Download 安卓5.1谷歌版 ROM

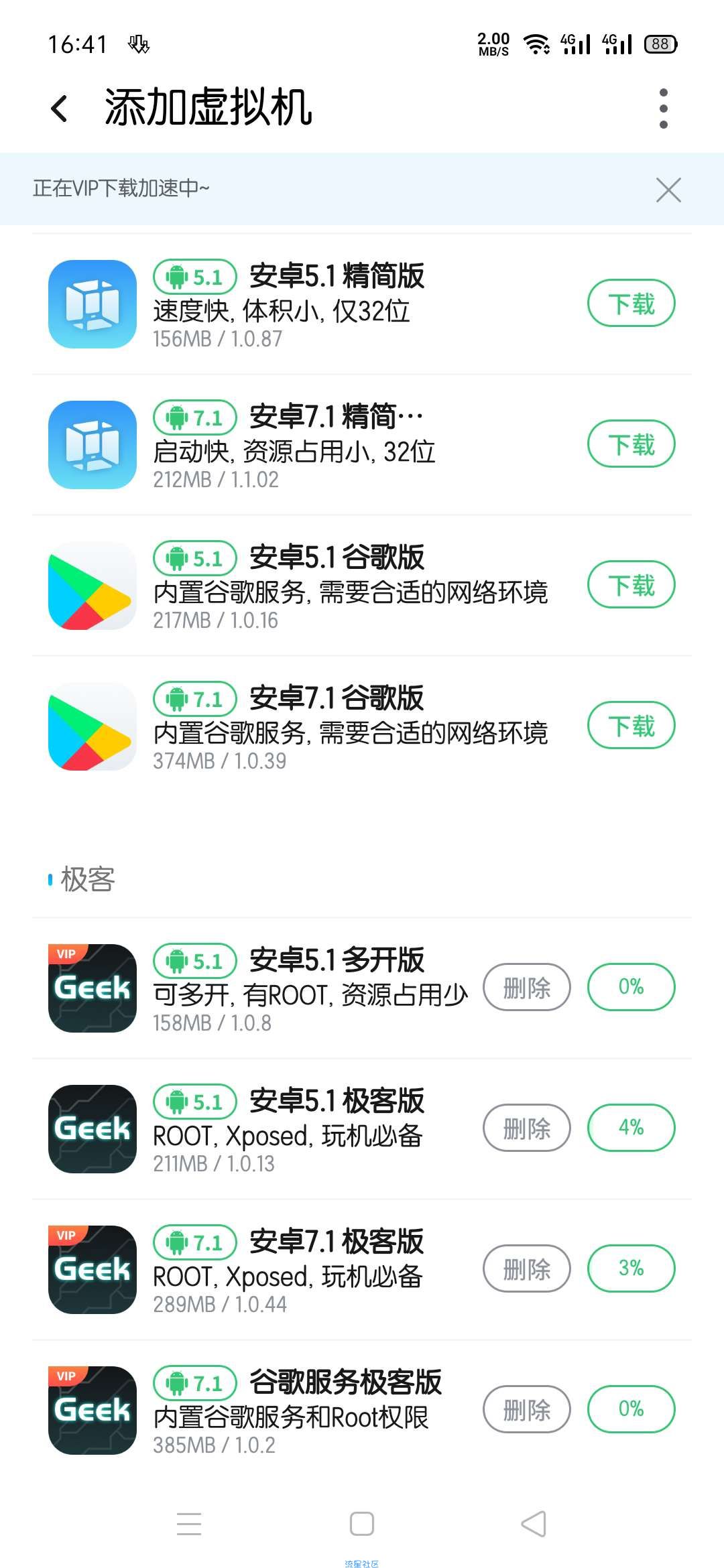[x=631, y=585]
